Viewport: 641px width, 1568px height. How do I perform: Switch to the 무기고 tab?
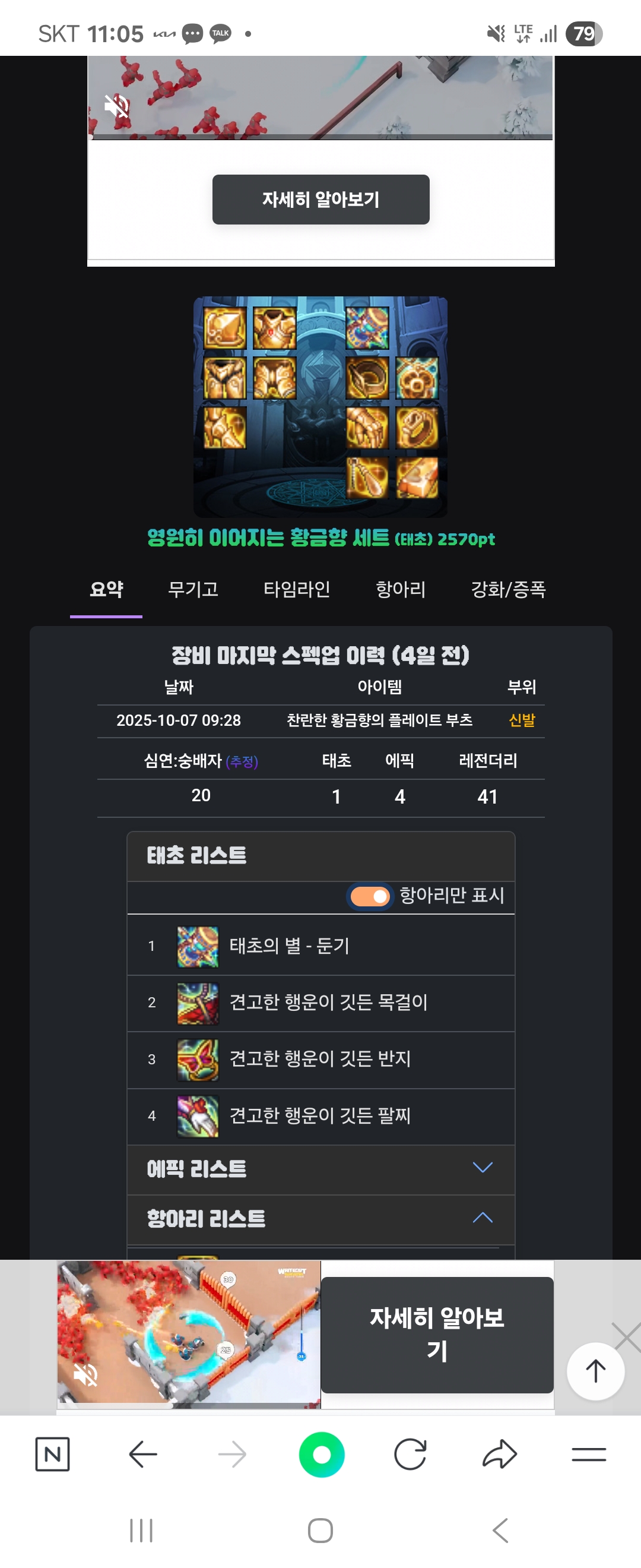(193, 589)
